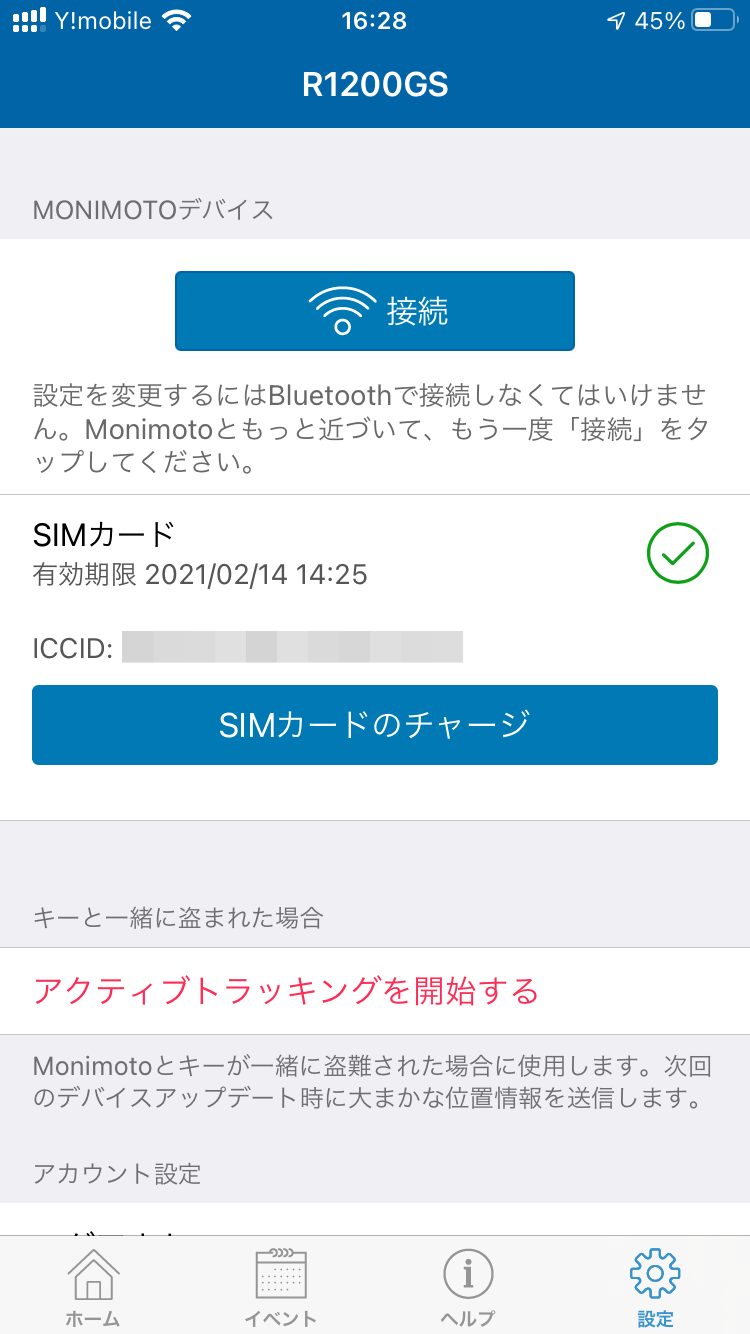Open the イベント tab
The height and width of the screenshot is (1334, 750).
tap(281, 1288)
